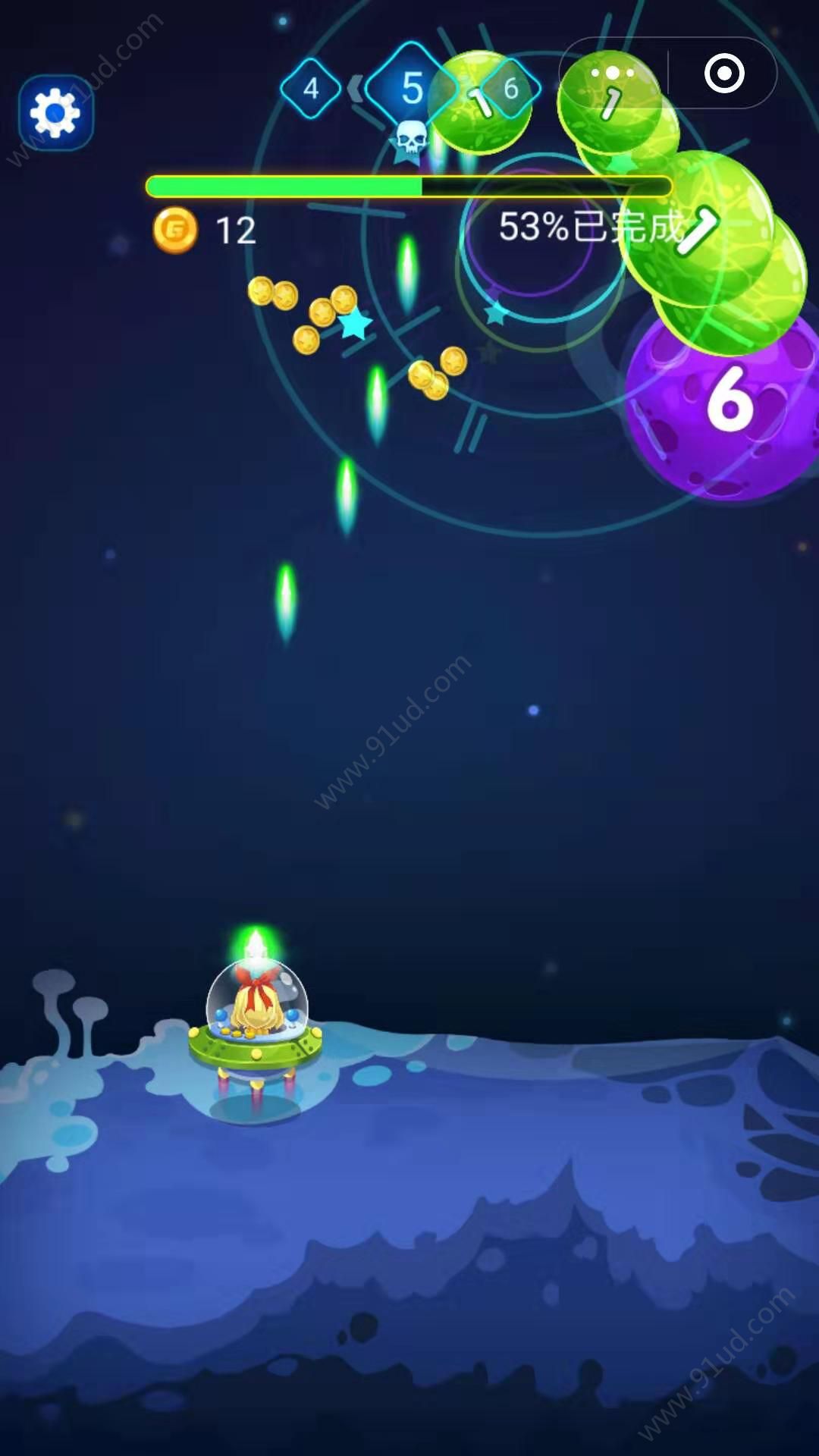The width and height of the screenshot is (819, 1456).
Task: Open the mini program more-options menu
Action: (x=613, y=73)
